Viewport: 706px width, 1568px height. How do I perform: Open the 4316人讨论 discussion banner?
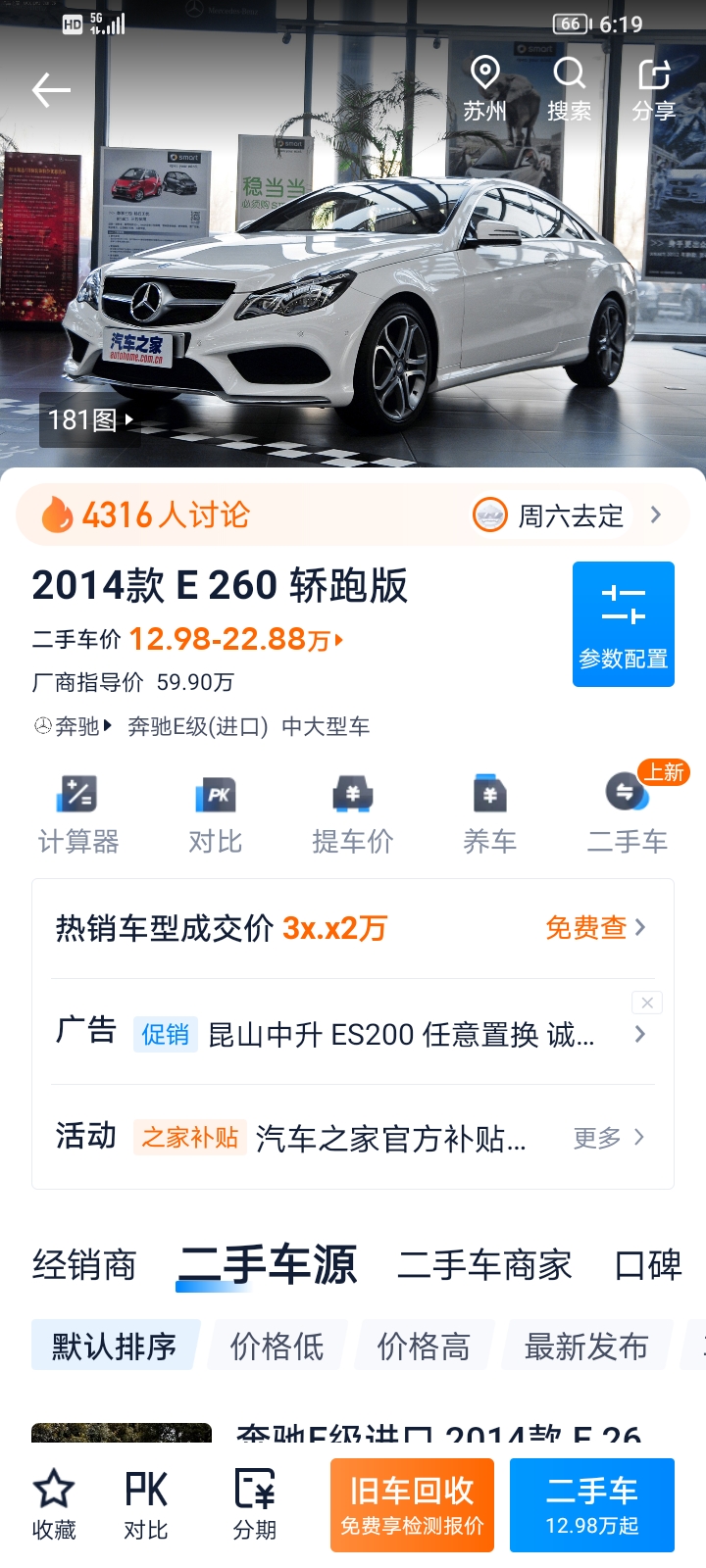353,514
